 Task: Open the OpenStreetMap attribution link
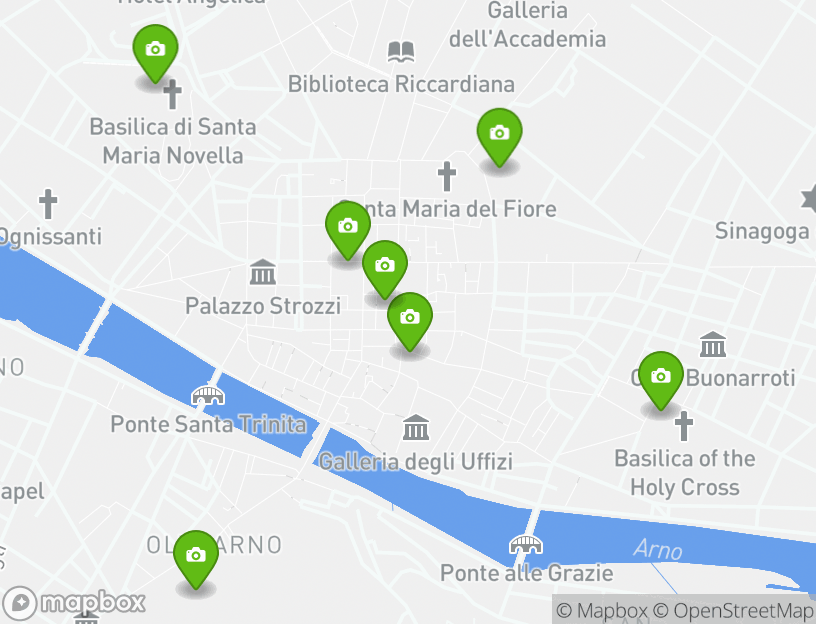733,610
